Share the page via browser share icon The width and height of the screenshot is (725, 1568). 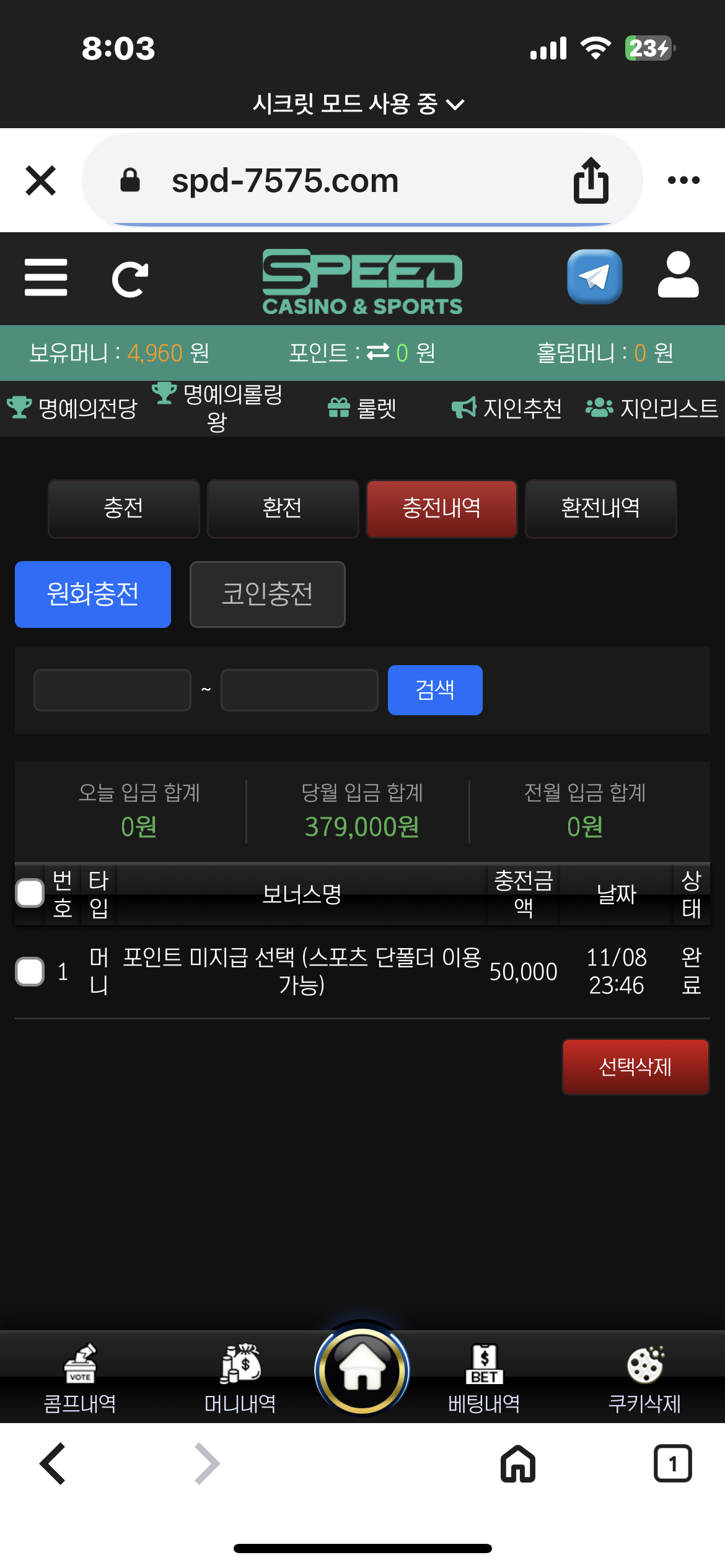[591, 180]
